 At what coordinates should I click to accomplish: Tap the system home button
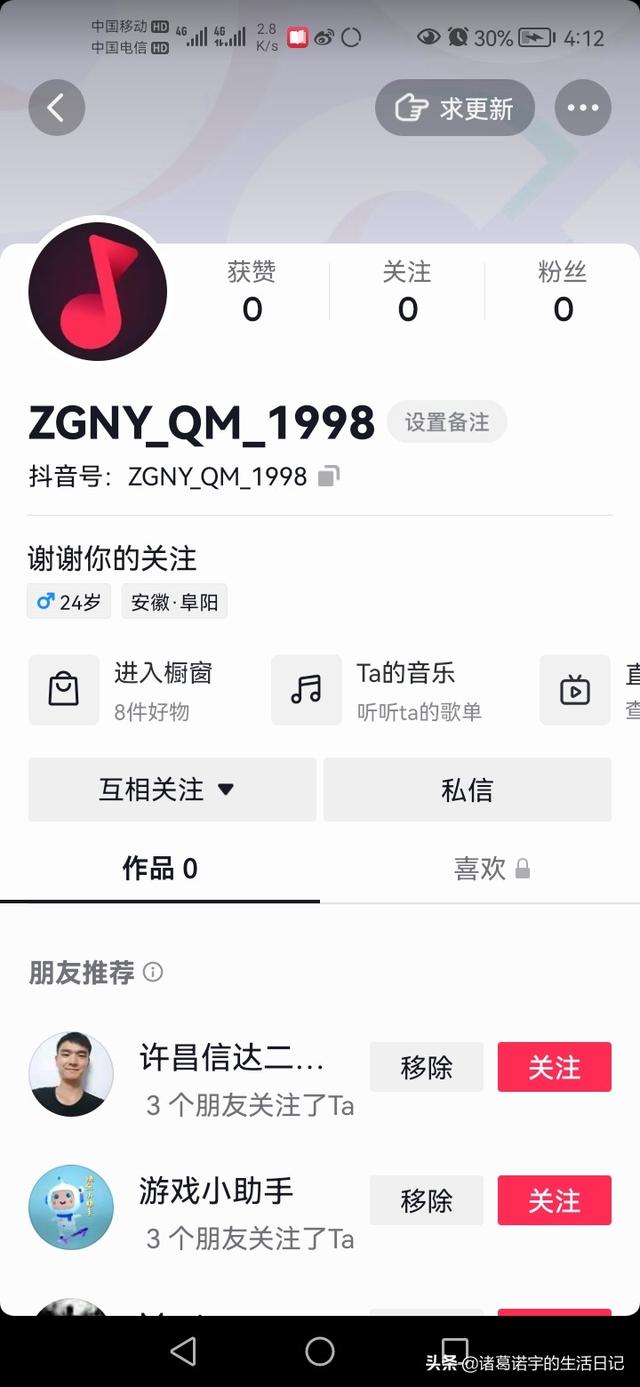(320, 1351)
